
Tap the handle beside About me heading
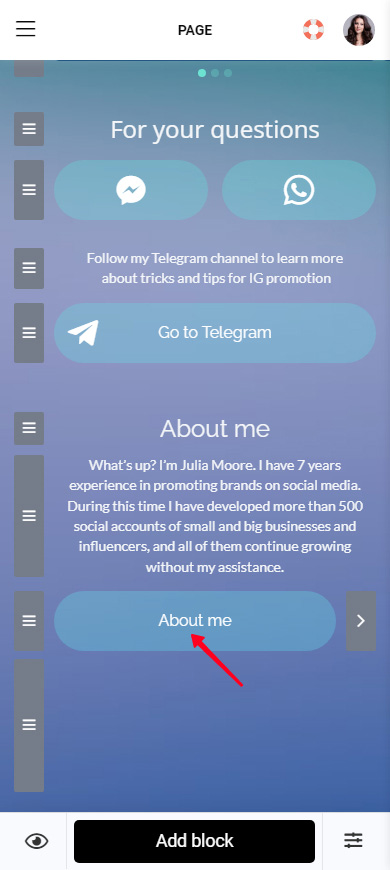(x=29, y=428)
